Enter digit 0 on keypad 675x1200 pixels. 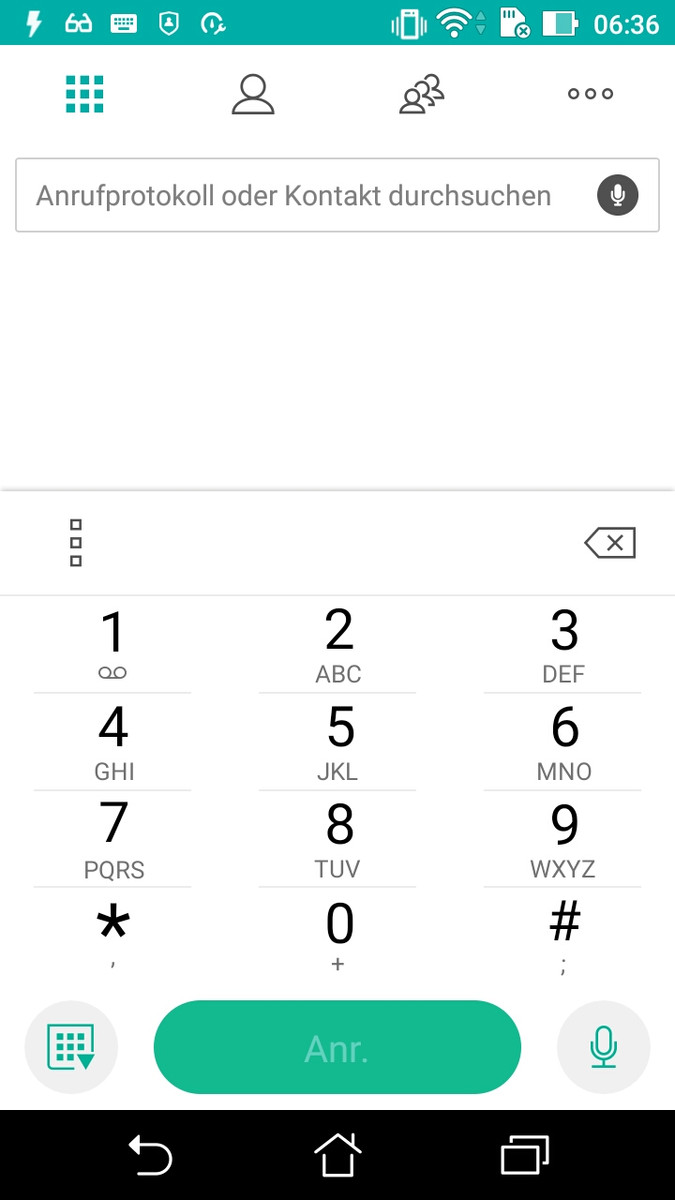tap(338, 936)
